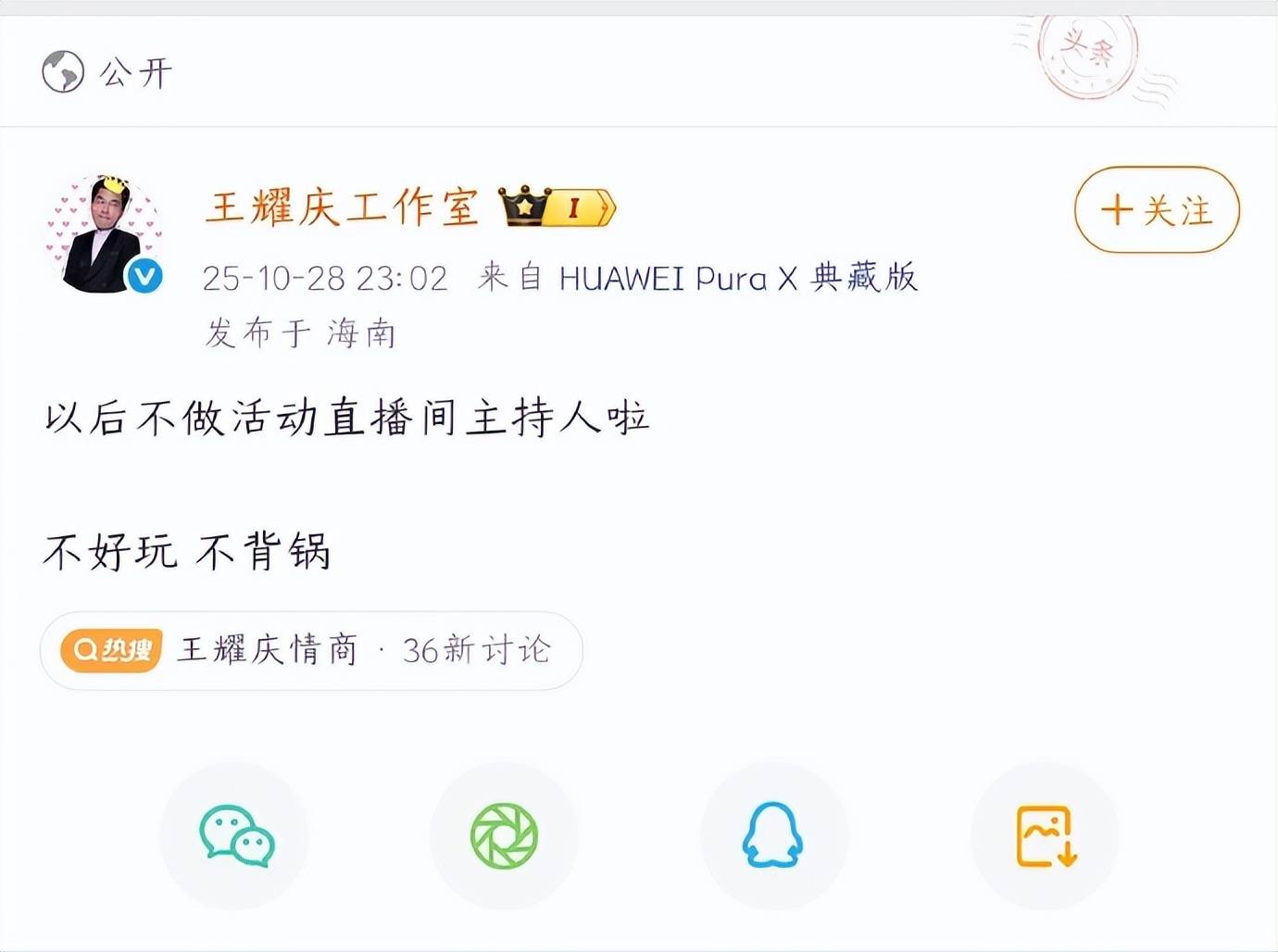Save the post as an image
Image resolution: width=1278 pixels, height=952 pixels.
tap(1045, 835)
